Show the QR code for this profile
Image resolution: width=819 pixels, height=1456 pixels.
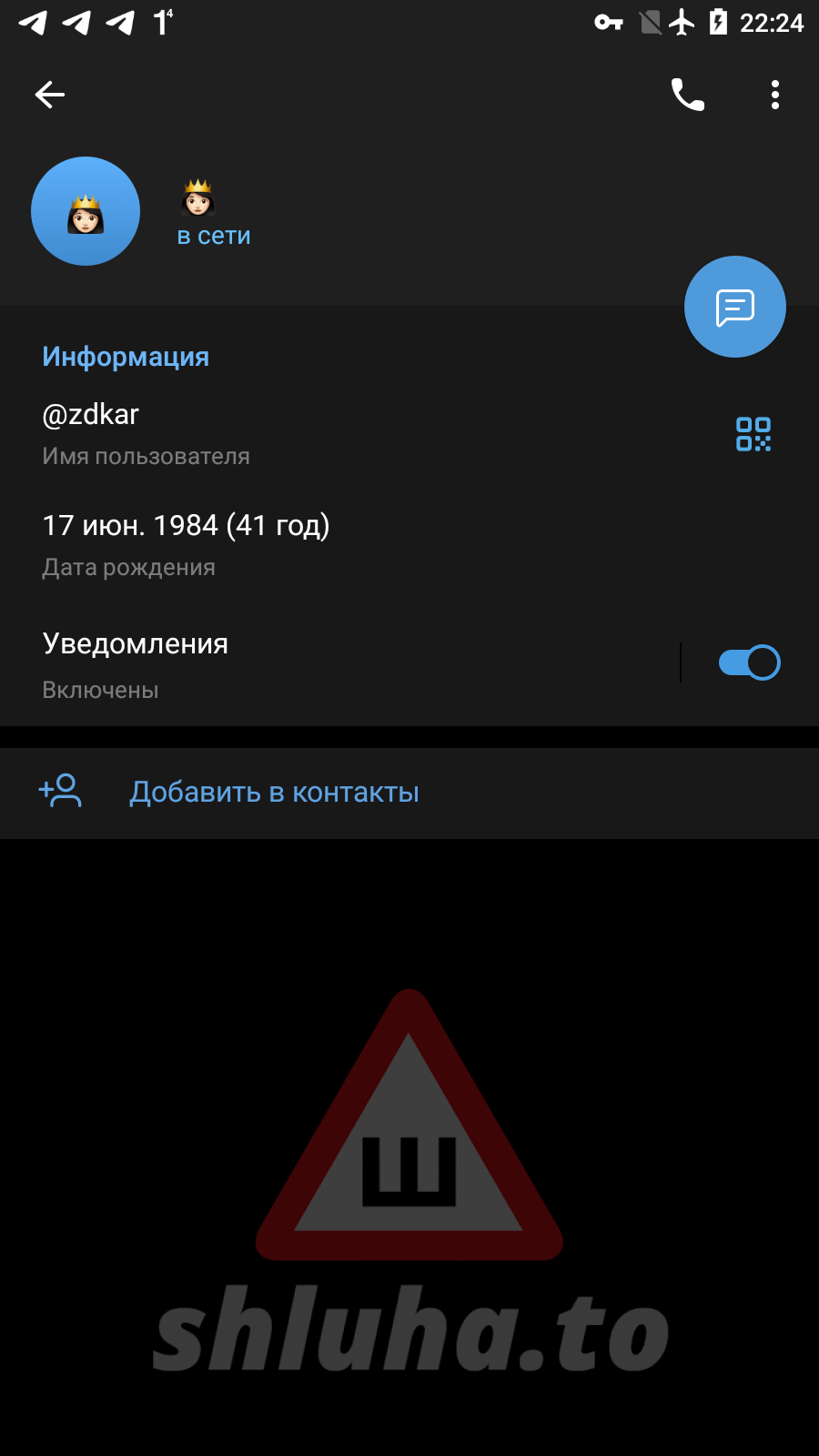pyautogui.click(x=753, y=434)
